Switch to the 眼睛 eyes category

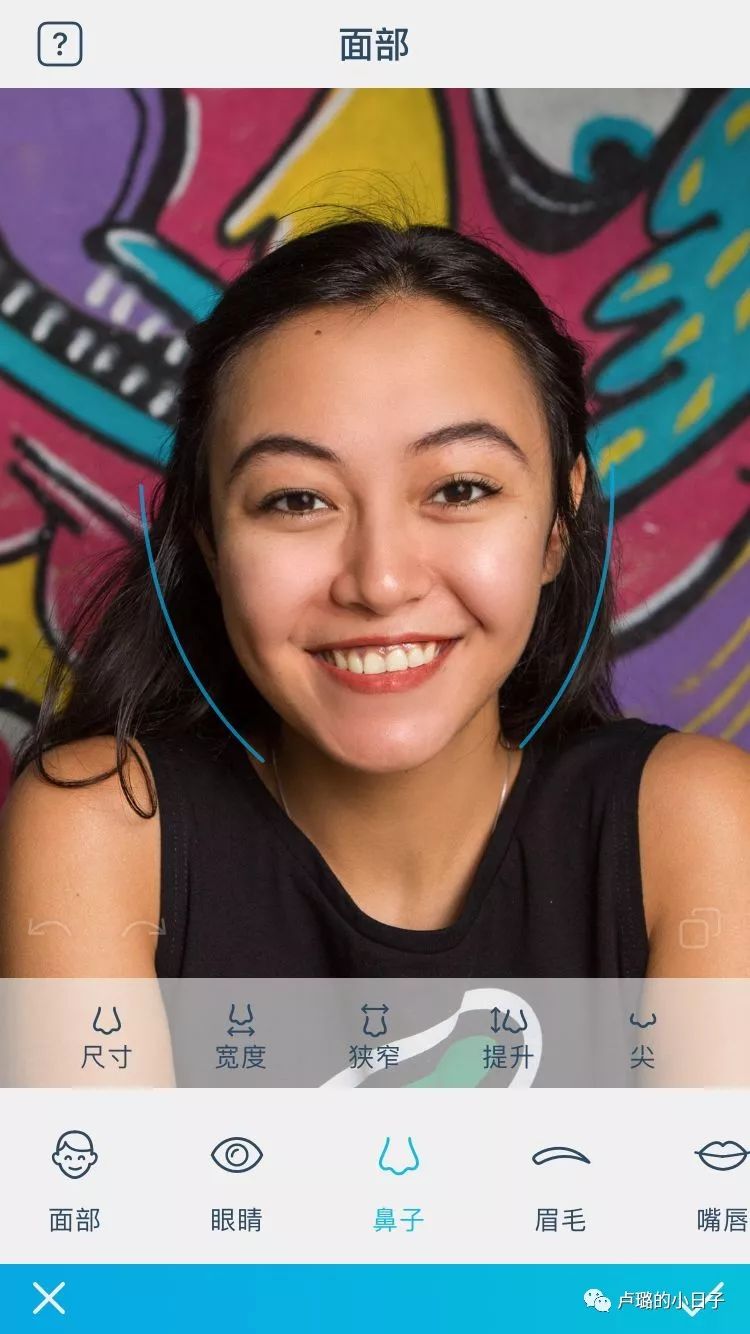(x=237, y=1180)
